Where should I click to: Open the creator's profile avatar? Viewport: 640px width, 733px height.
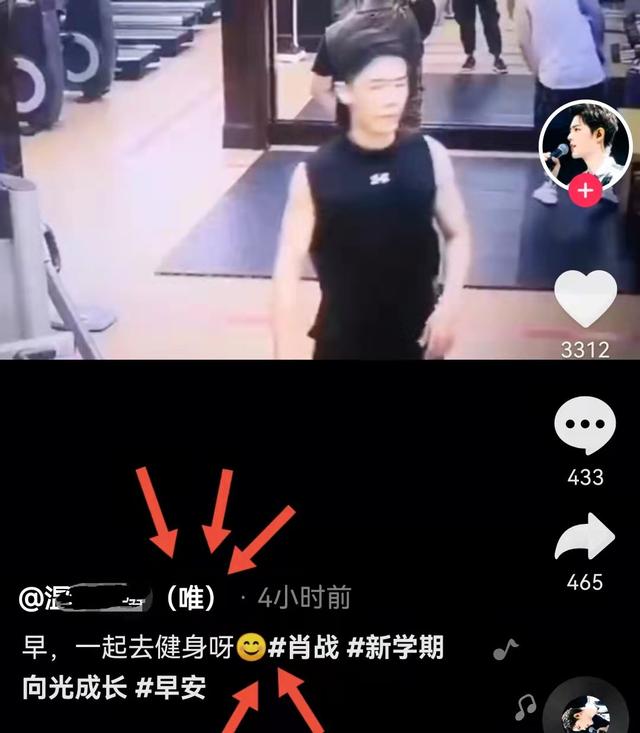coord(585,145)
